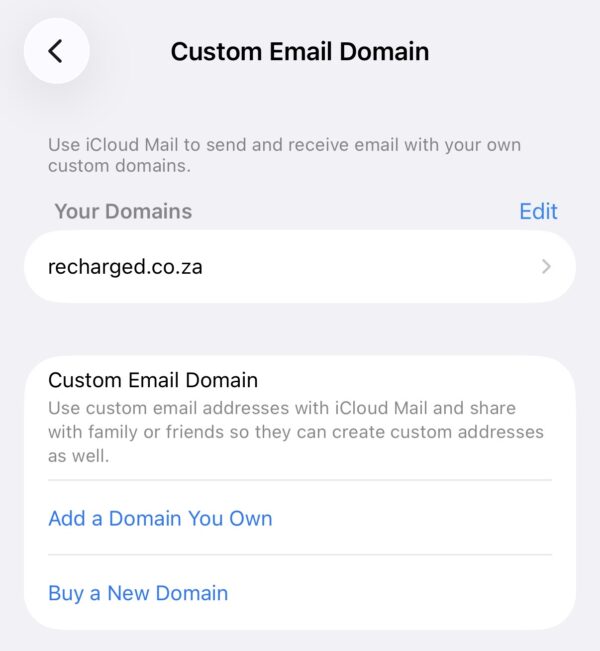Choose Buy a New Domain

[138, 593]
